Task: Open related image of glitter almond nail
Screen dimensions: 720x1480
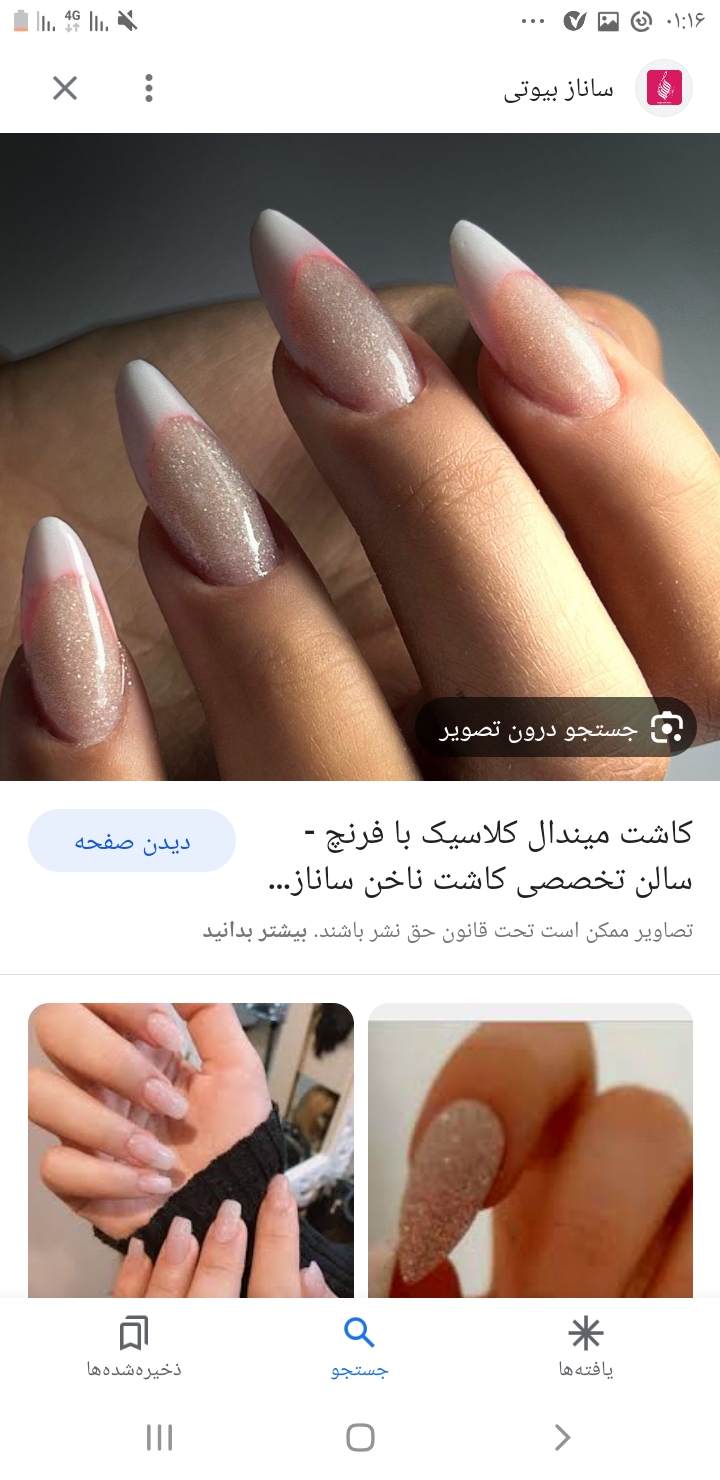Action: coord(530,1150)
